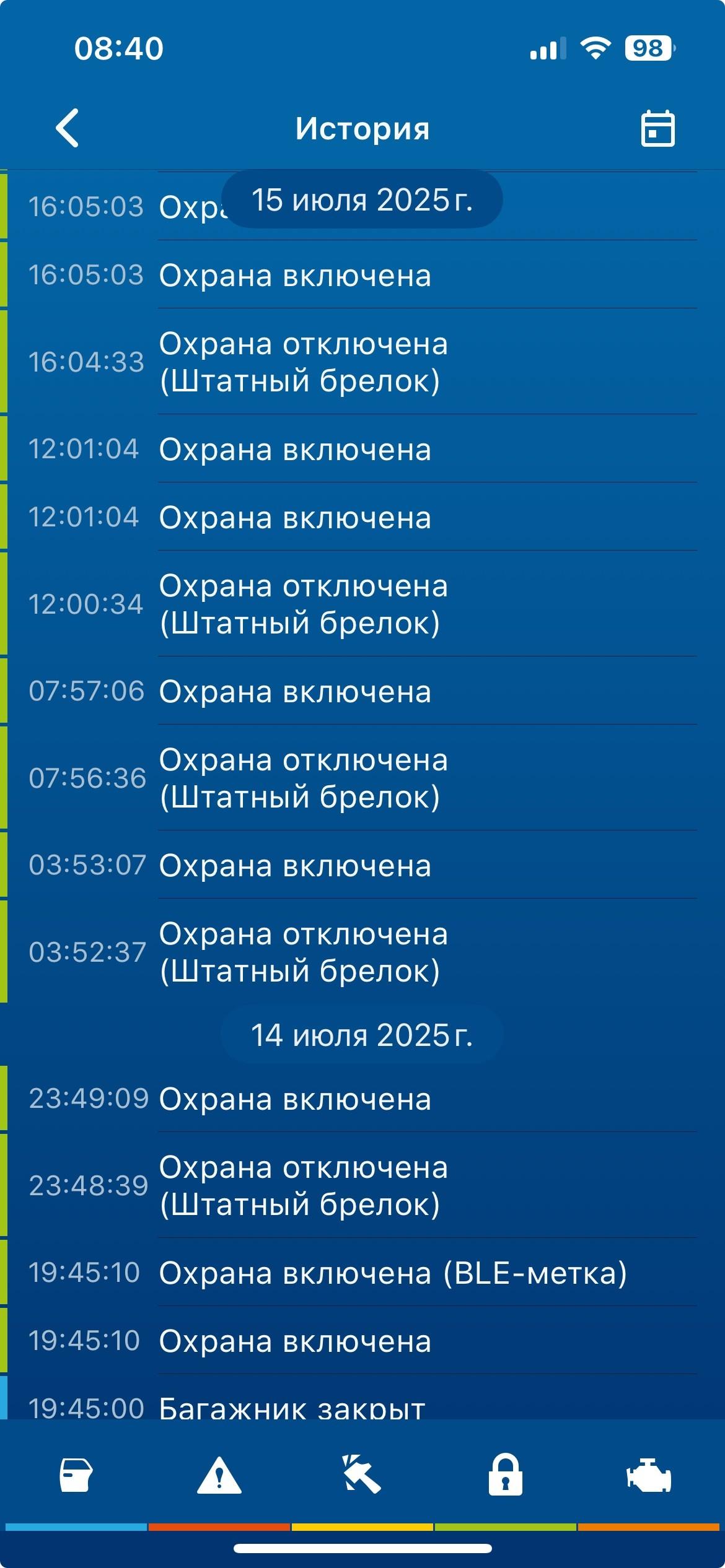Select the padlock security events filter
Viewport: 725px width, 1568px height.
tap(505, 1476)
